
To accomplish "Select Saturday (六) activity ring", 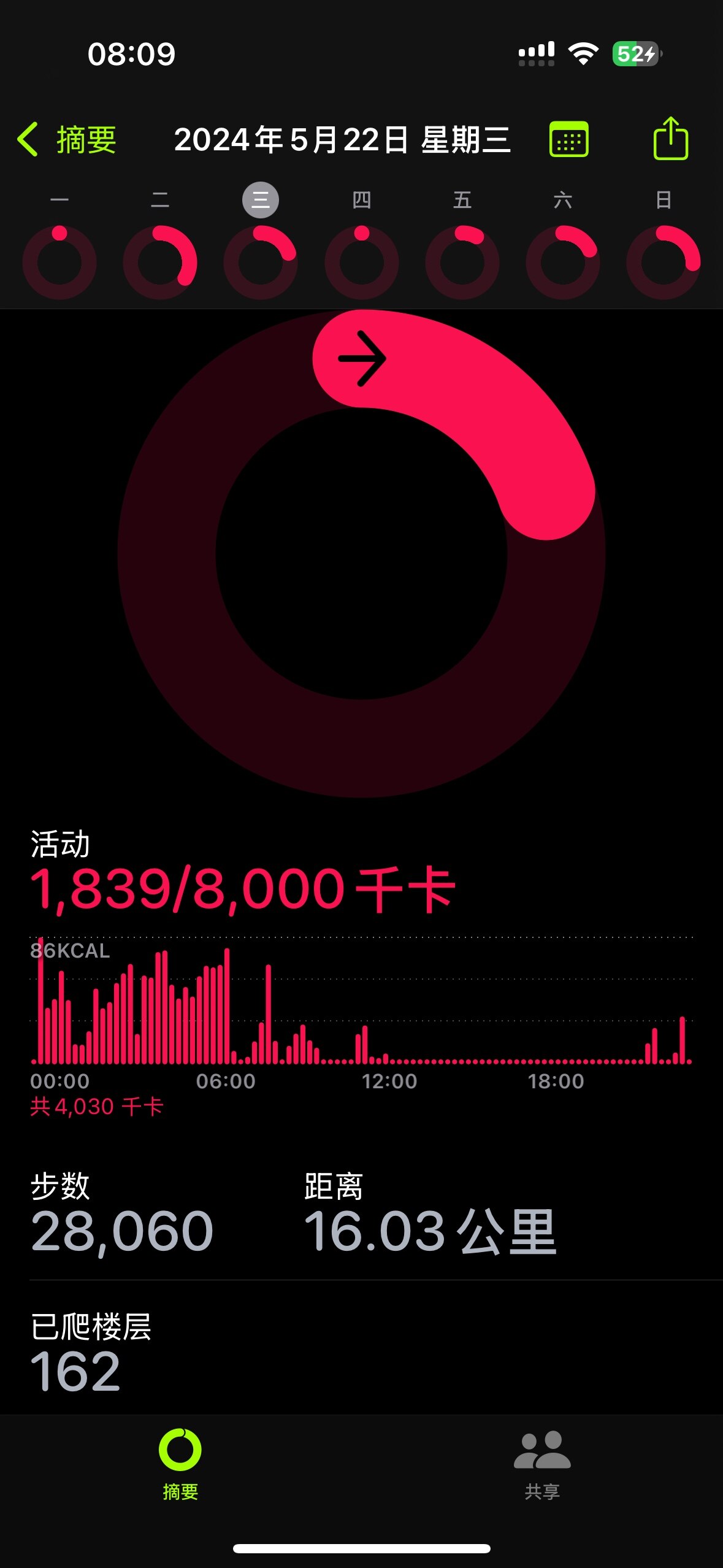I will 563,262.
